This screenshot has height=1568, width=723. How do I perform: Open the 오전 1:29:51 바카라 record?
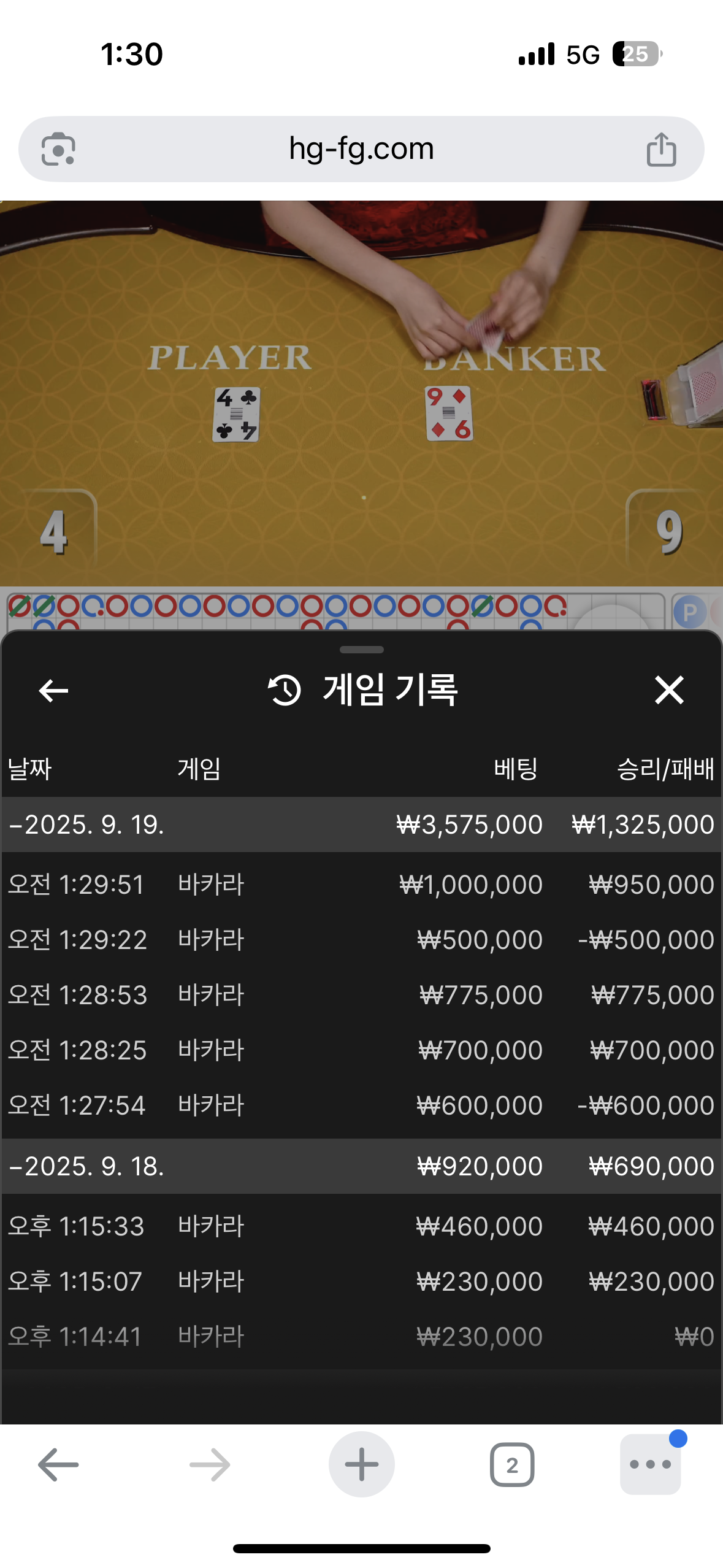point(361,885)
